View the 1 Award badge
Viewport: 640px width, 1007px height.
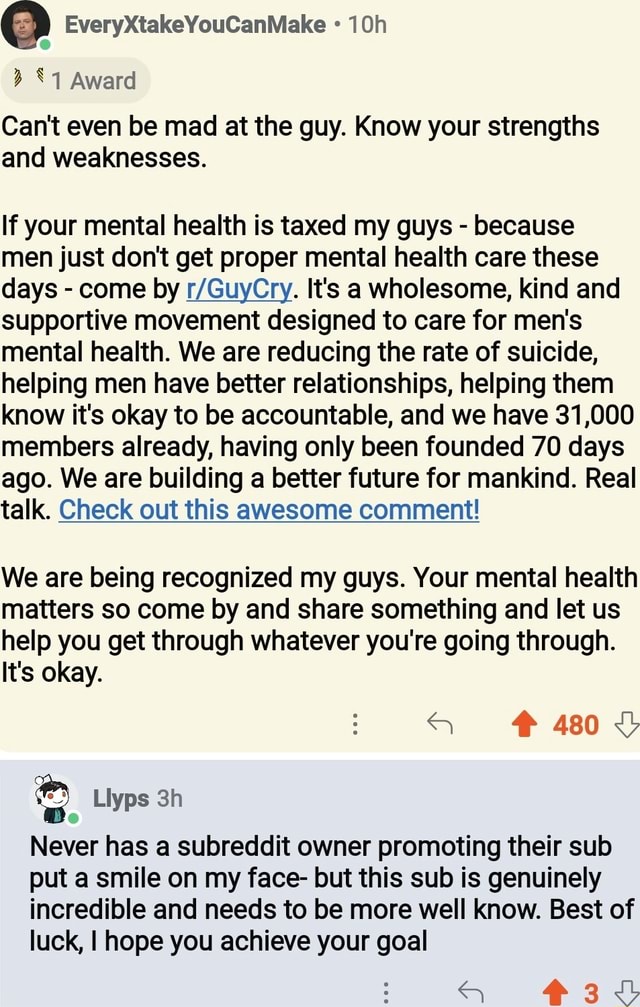click(76, 80)
